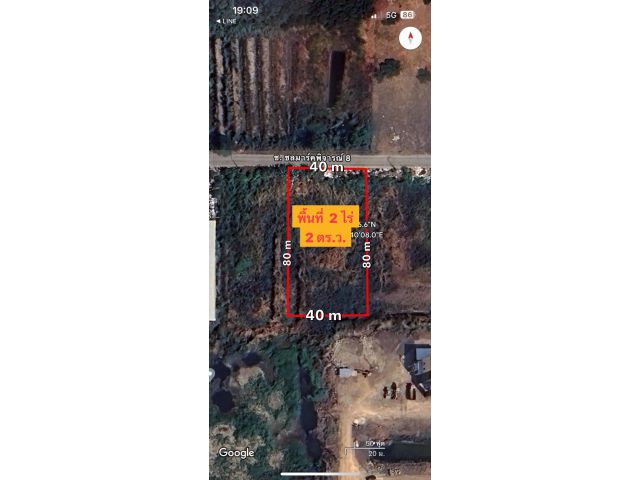This screenshot has height=480, width=640.
Task: Return to the LINE app
Action: 226,21
